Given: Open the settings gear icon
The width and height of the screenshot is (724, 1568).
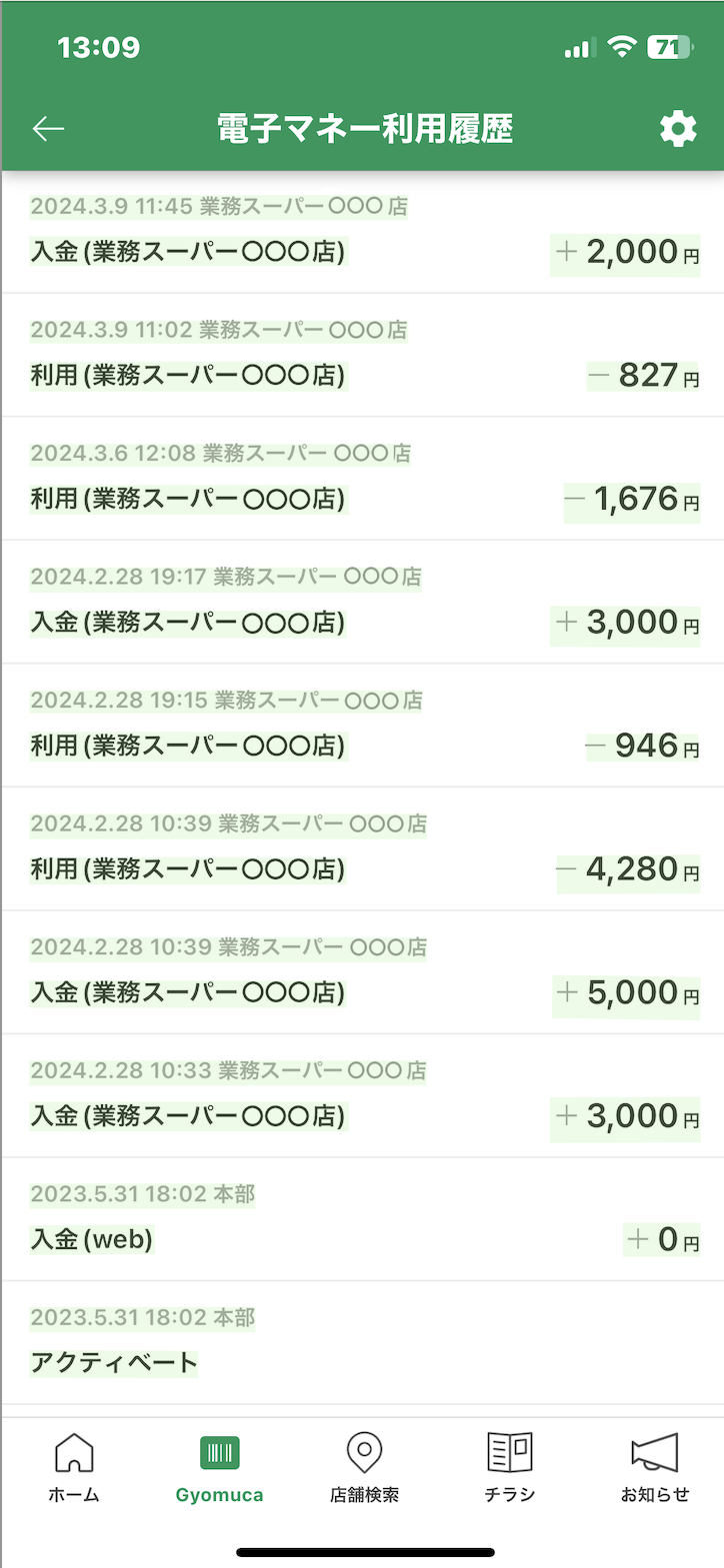Looking at the screenshot, I should [x=678, y=129].
